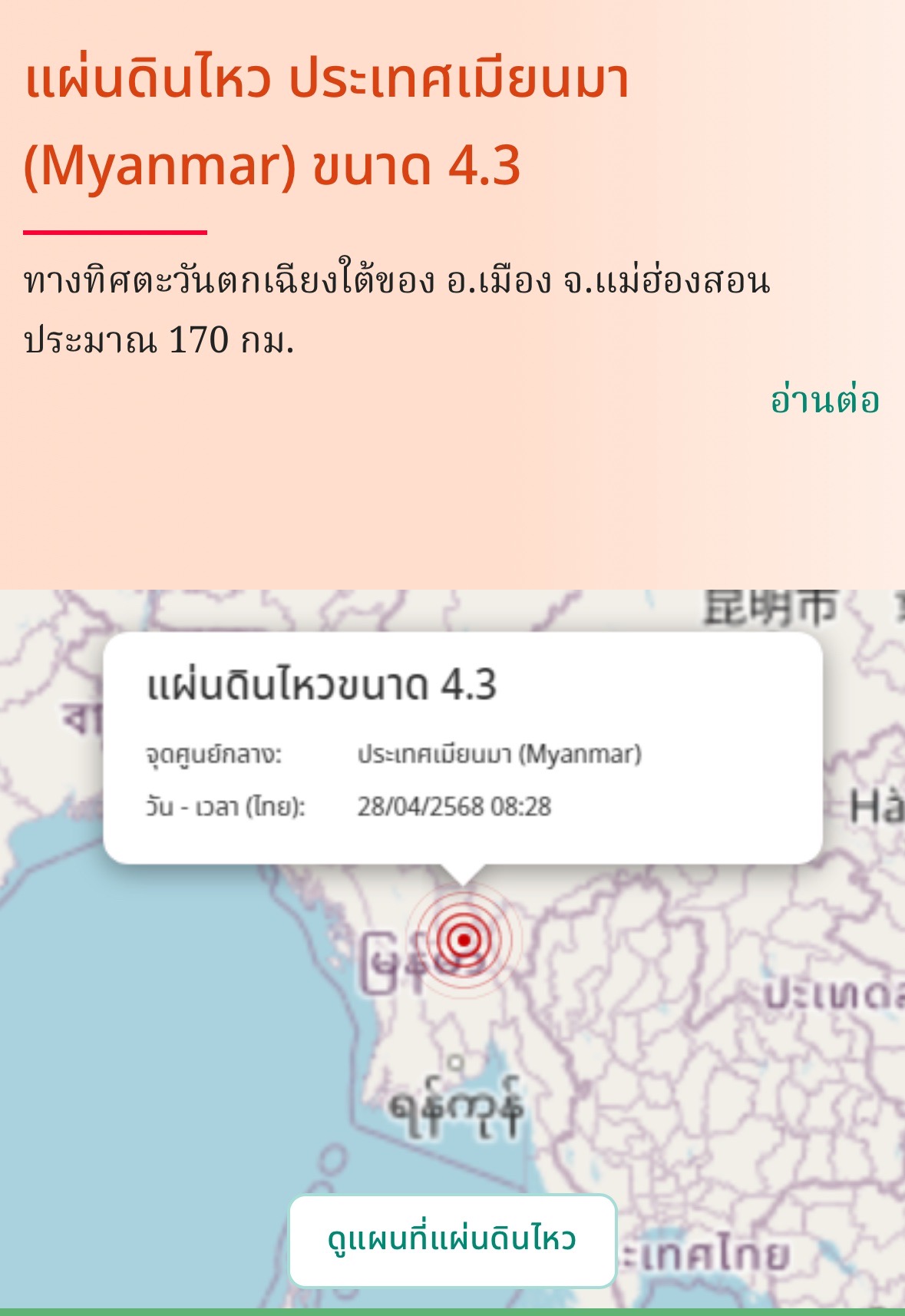The height and width of the screenshot is (1316, 905).
Task: Tap the อ่านต่อ (read more) link
Action: (x=824, y=401)
